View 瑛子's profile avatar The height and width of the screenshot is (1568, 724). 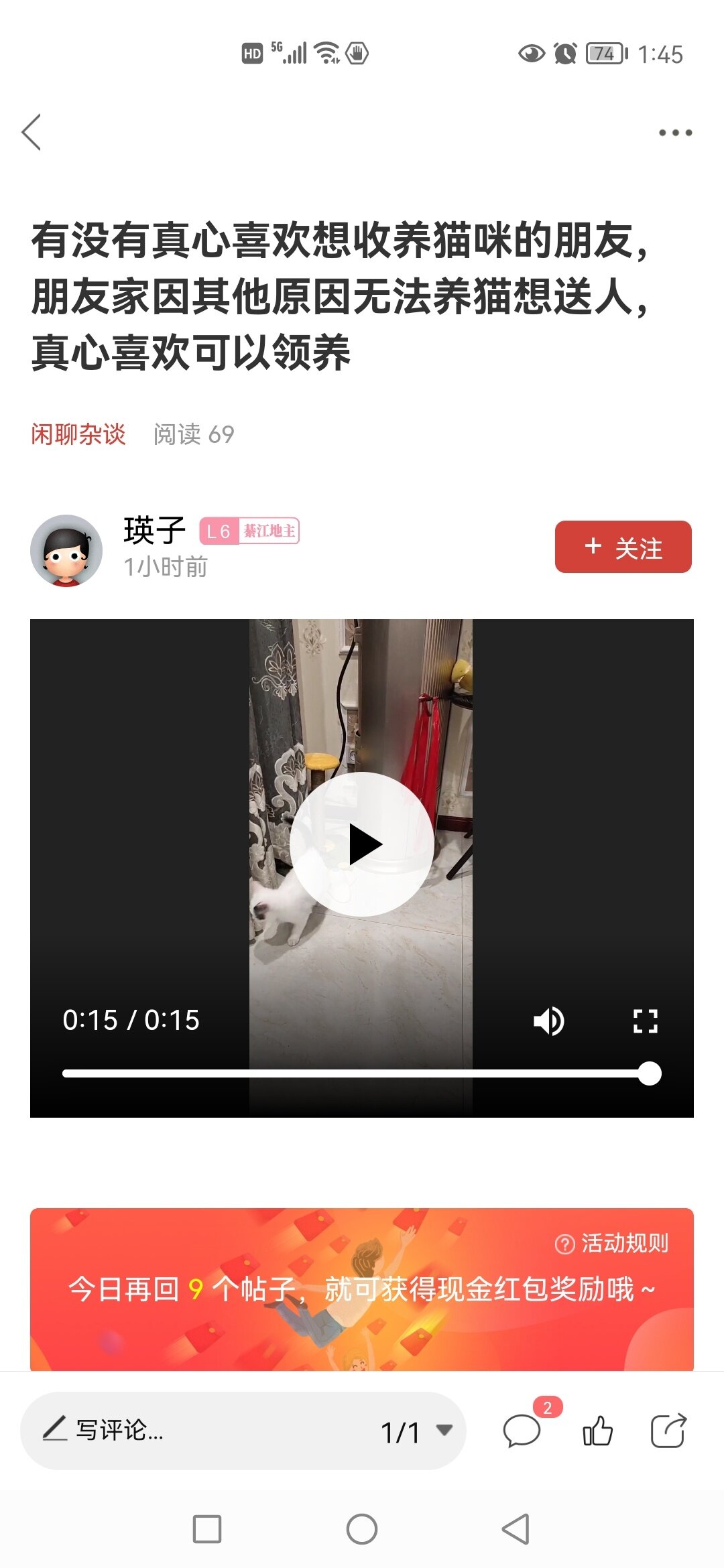pyautogui.click(x=66, y=551)
